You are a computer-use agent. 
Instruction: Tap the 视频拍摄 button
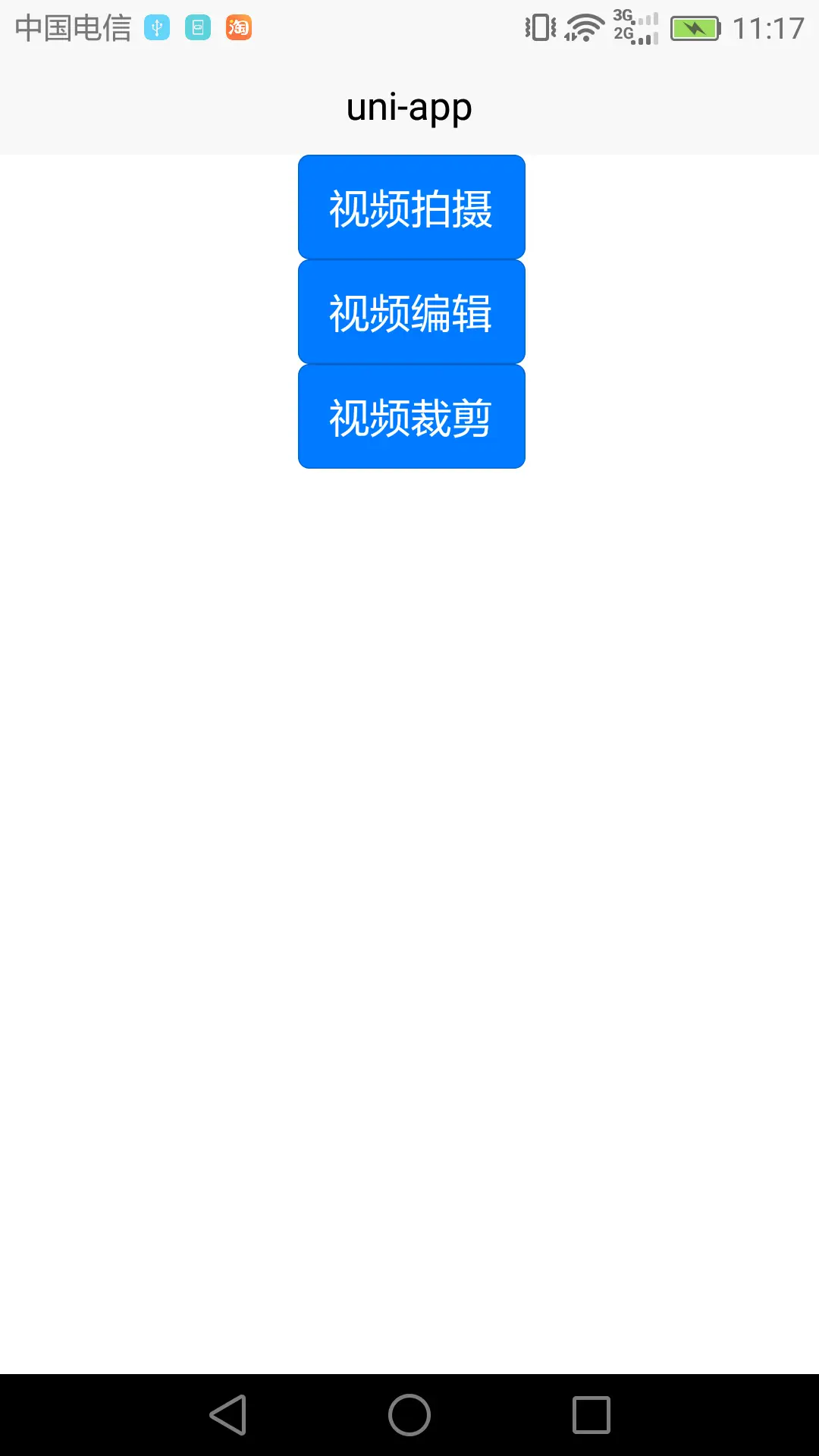point(411,207)
